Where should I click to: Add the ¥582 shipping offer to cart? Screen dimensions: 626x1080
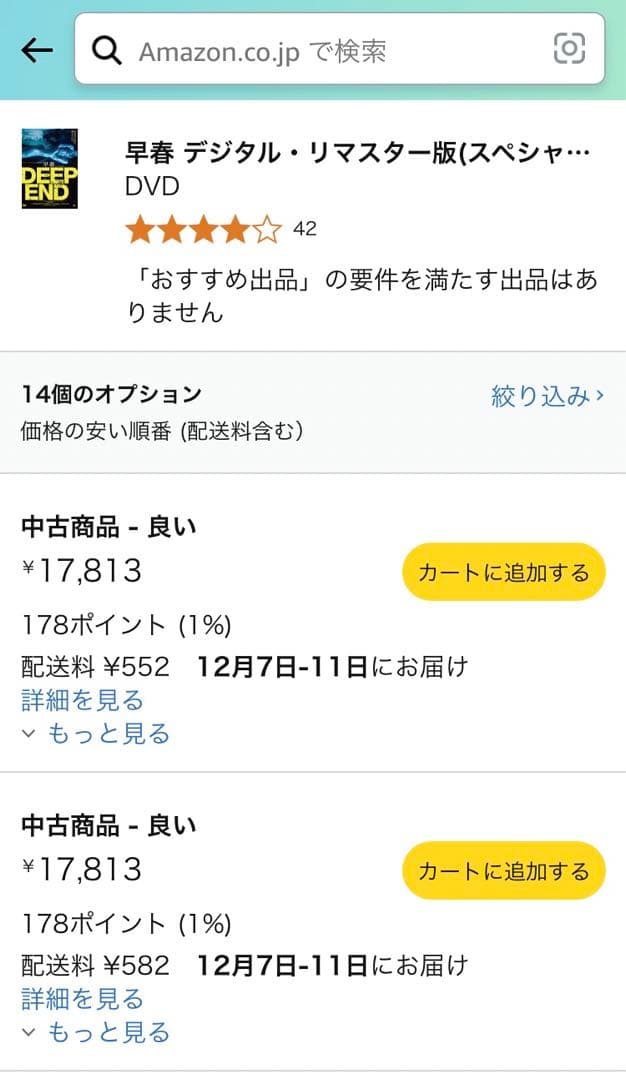pyautogui.click(x=503, y=871)
